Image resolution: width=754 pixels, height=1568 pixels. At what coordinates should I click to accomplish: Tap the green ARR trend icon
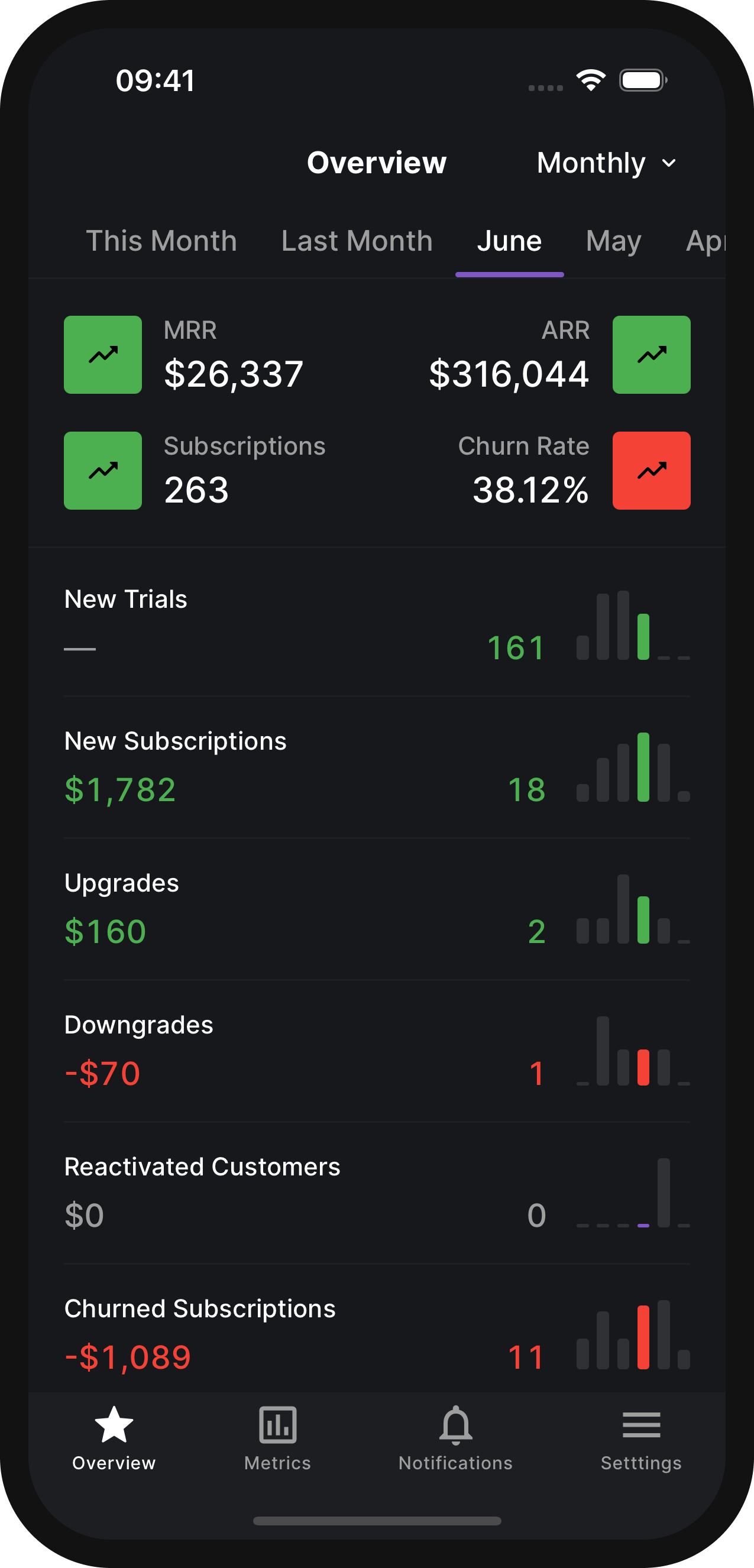651,354
